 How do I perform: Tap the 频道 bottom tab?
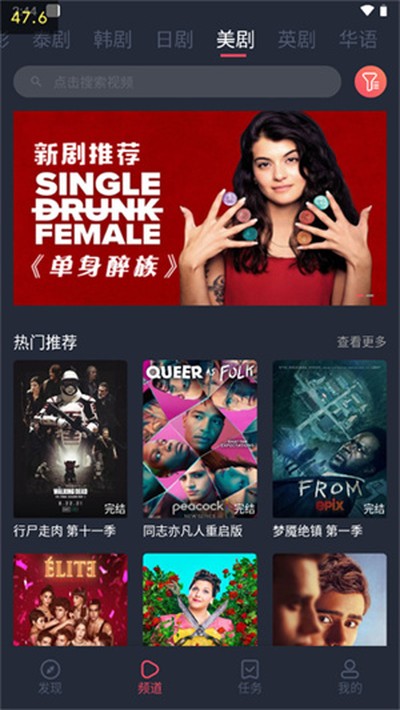pos(150,677)
